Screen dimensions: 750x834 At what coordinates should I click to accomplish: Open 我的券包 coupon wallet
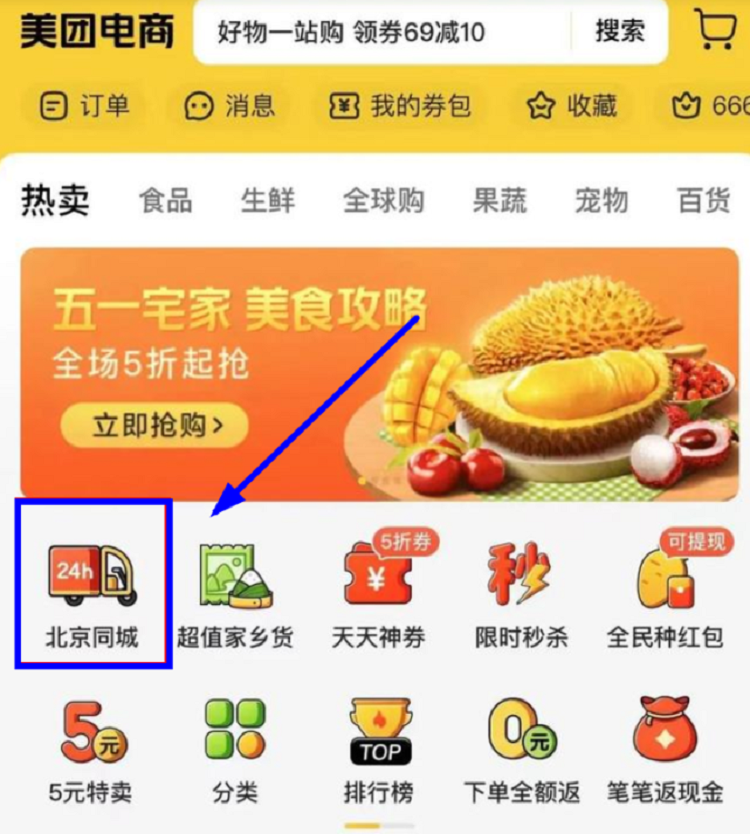click(x=400, y=106)
